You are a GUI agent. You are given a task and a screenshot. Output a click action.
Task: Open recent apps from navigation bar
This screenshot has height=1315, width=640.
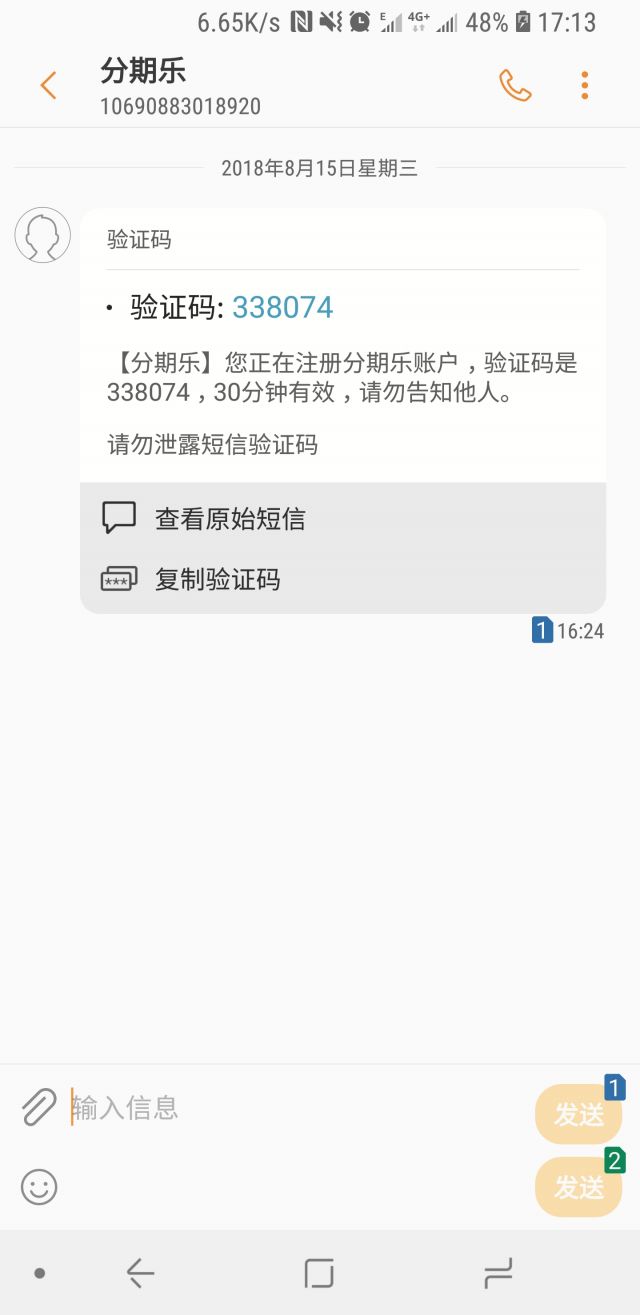pyautogui.click(x=497, y=1273)
